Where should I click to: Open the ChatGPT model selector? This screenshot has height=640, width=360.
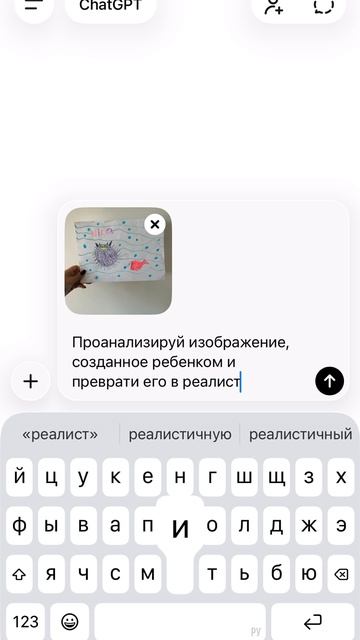tap(111, 6)
